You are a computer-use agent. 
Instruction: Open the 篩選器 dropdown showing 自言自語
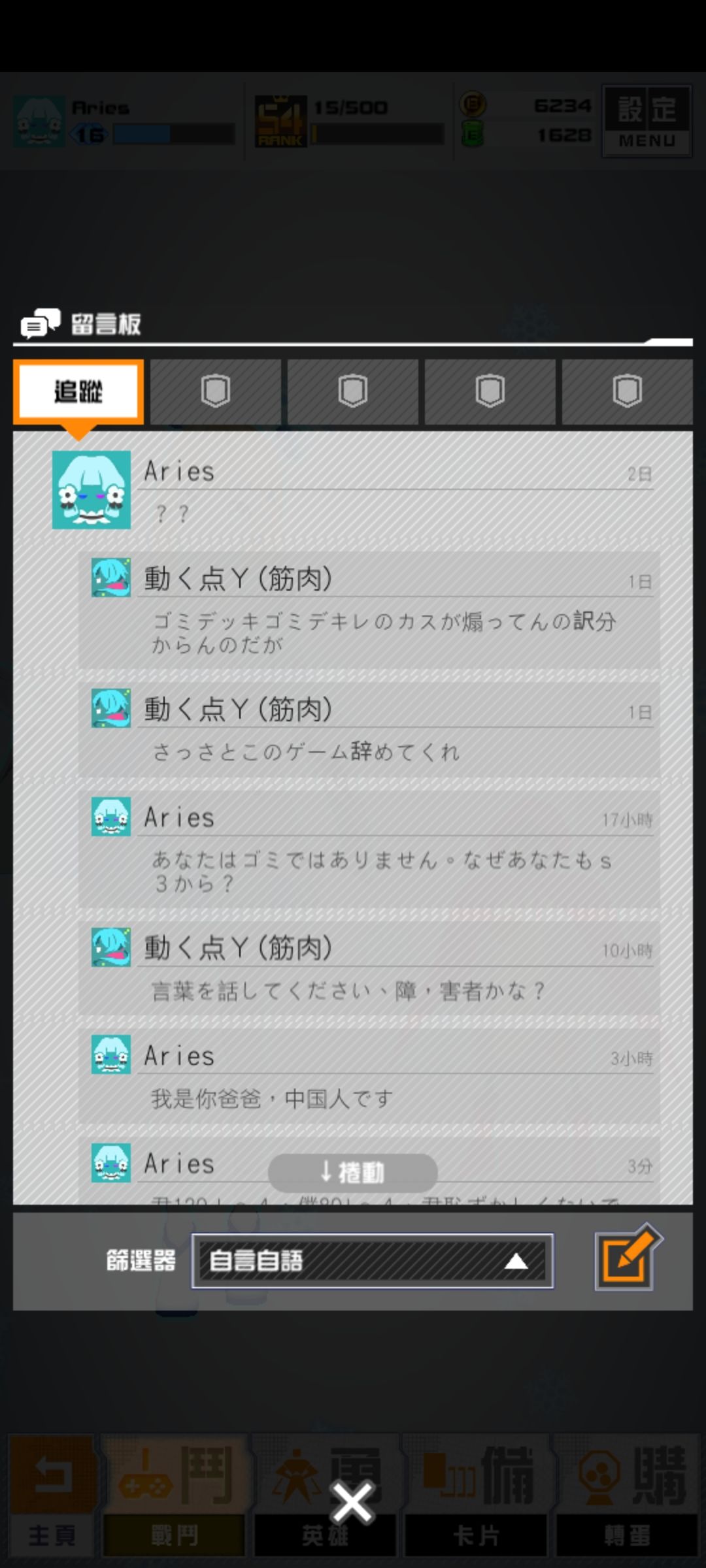coord(373,1261)
